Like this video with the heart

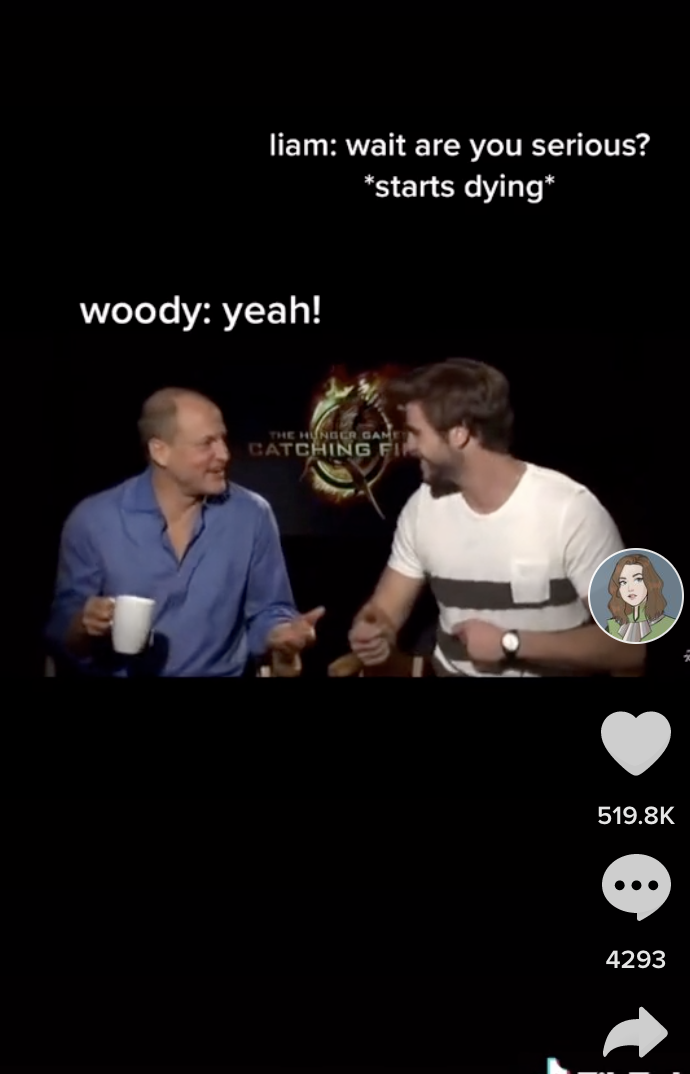[x=635, y=744]
